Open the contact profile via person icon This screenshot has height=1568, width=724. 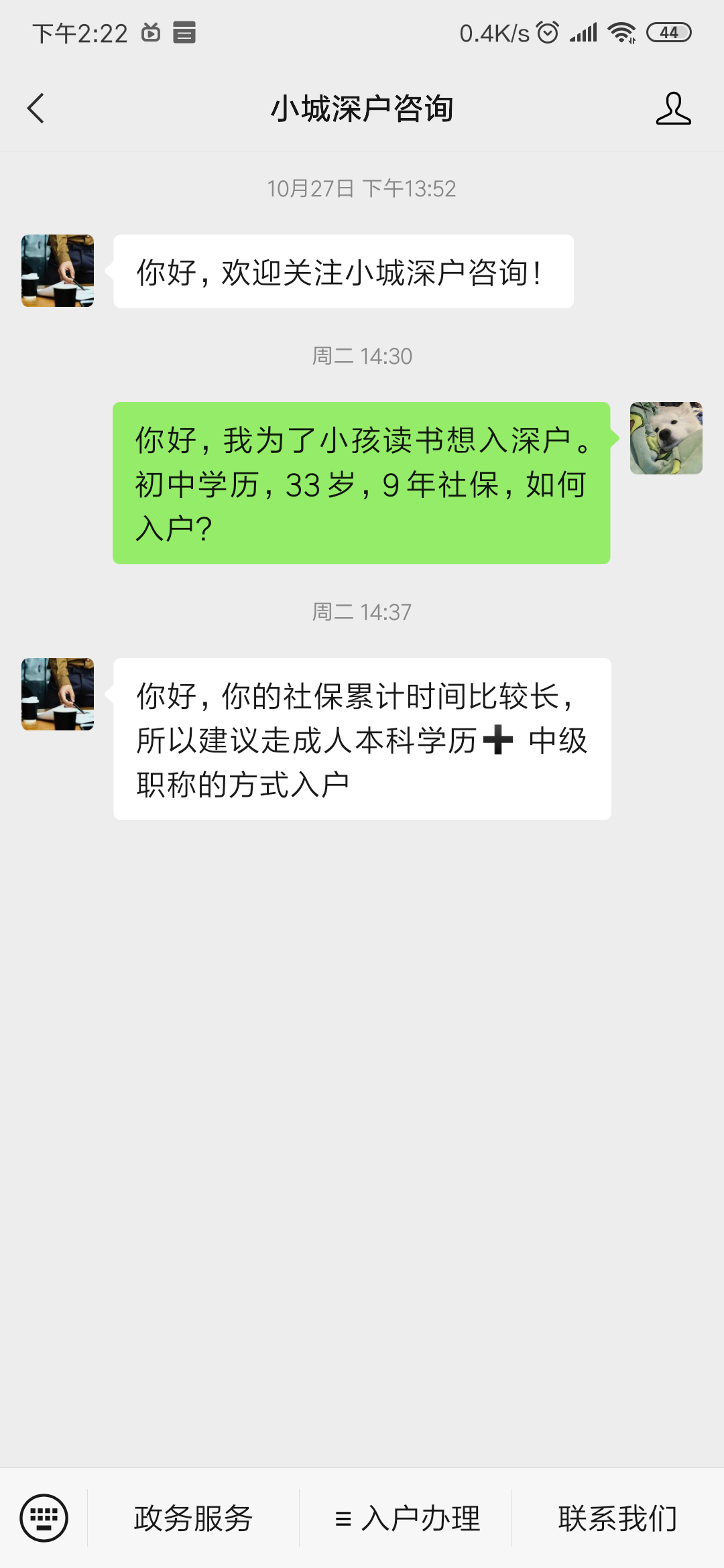point(674,109)
